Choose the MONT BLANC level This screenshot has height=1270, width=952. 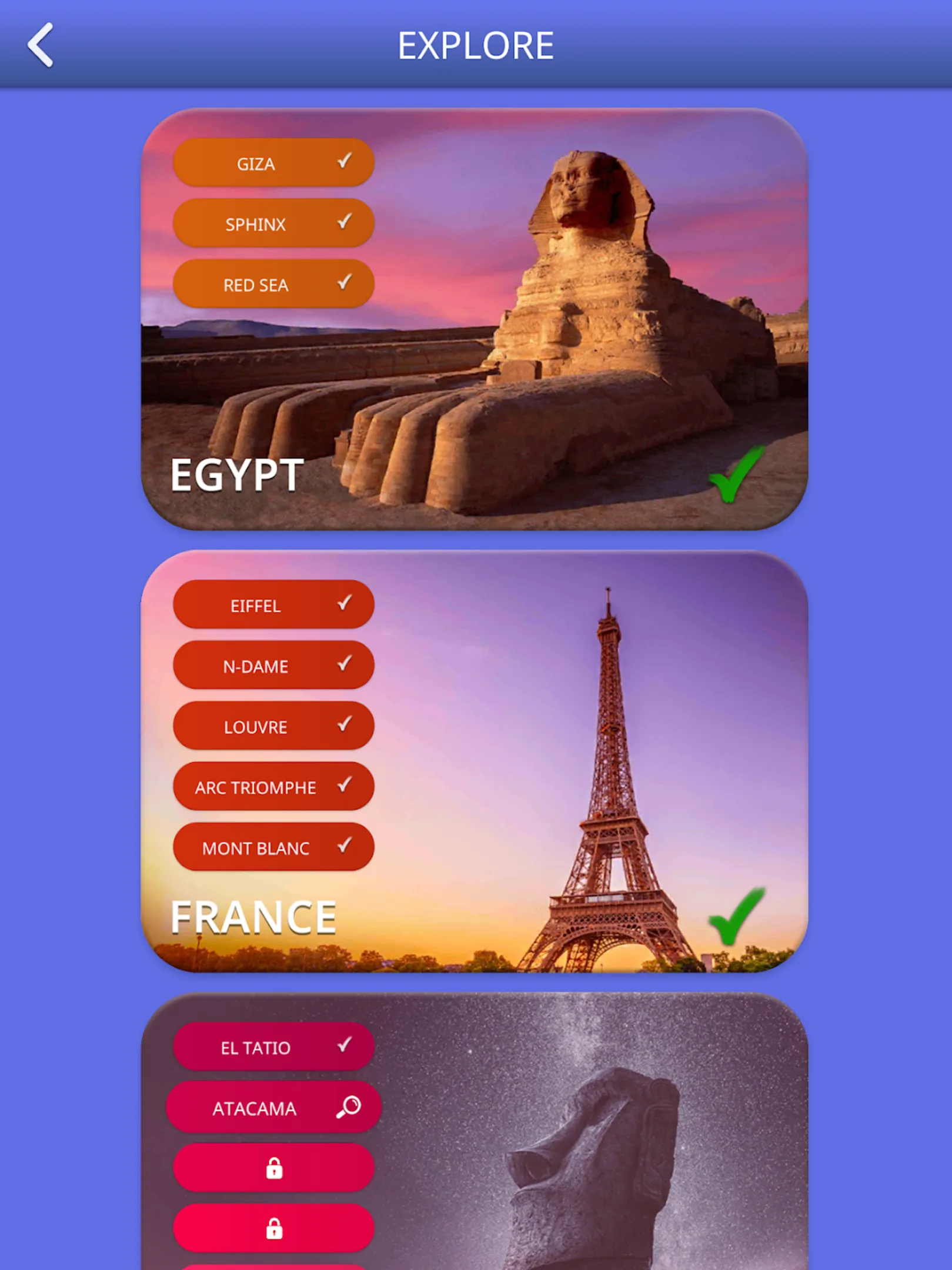click(273, 847)
